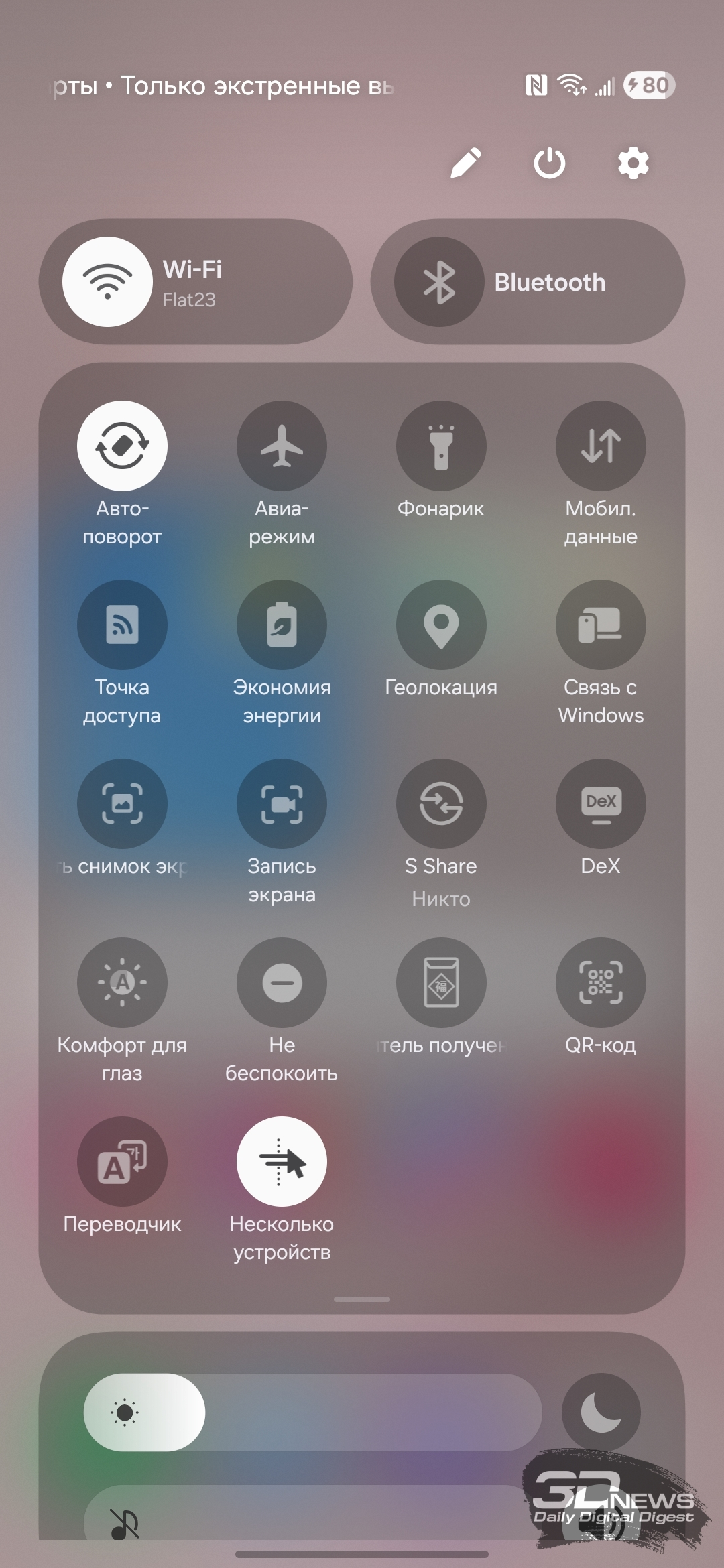Start Запись экрана
Viewport: 724px width, 1568px height.
pyautogui.click(x=282, y=803)
